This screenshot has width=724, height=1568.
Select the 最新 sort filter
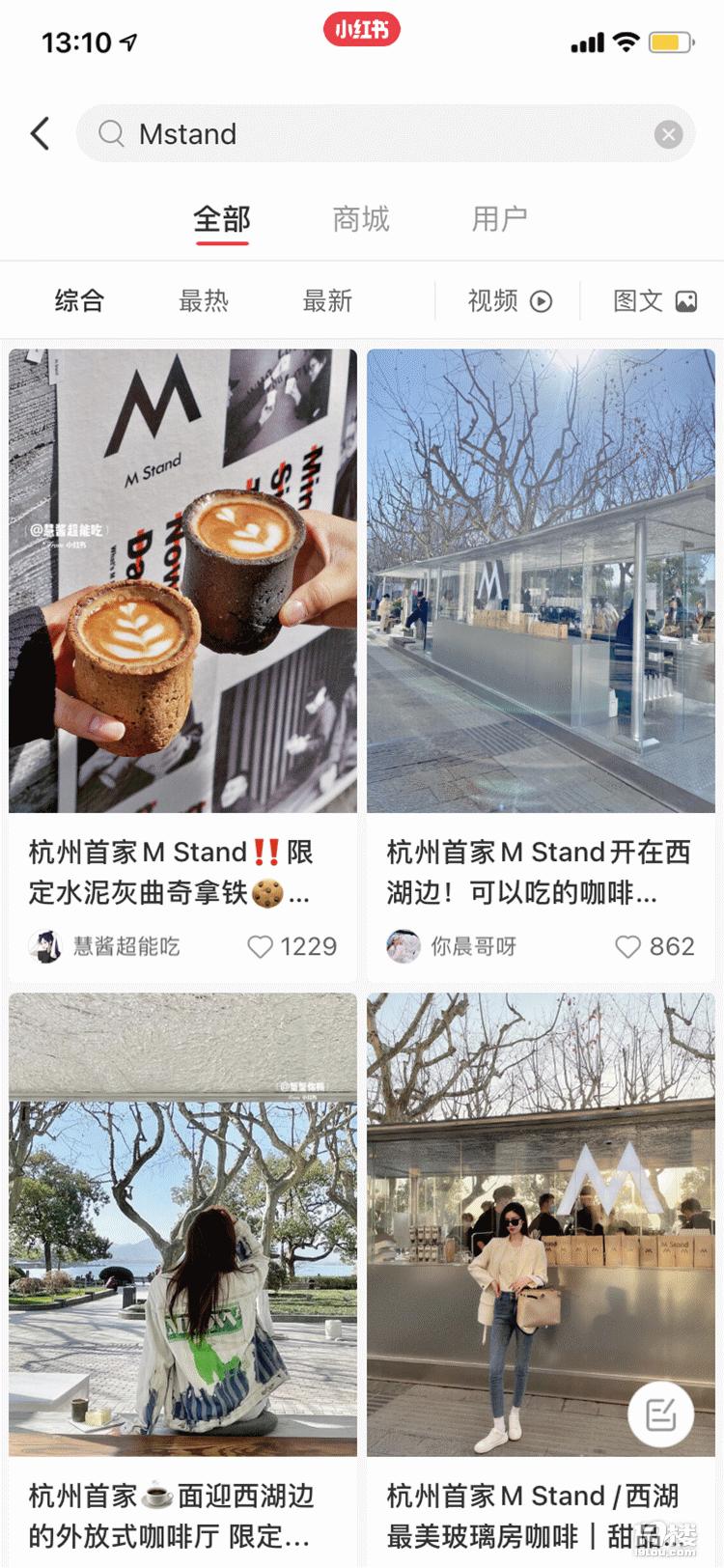[x=326, y=300]
